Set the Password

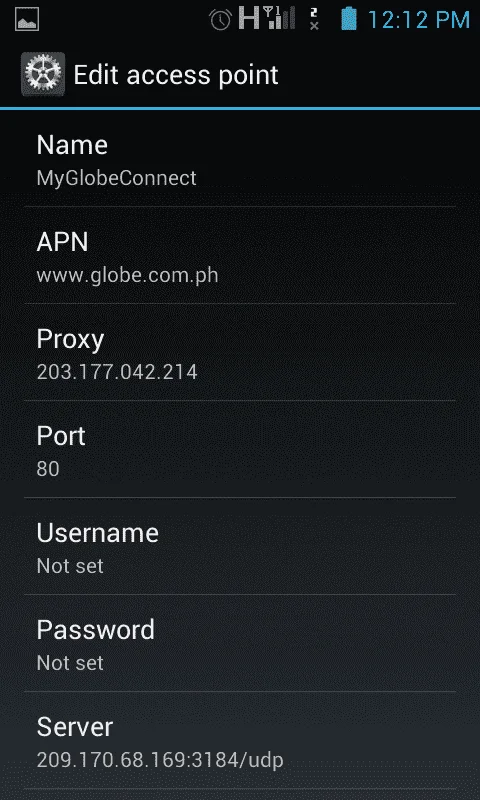[x=240, y=643]
